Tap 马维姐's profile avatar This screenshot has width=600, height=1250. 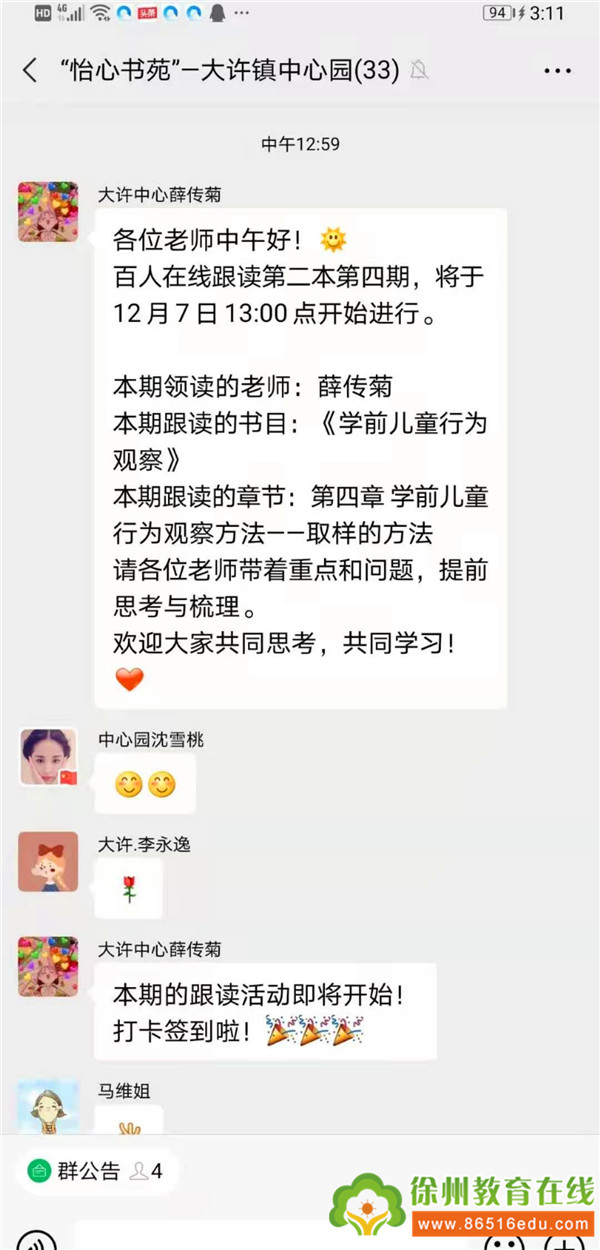pos(48,1108)
